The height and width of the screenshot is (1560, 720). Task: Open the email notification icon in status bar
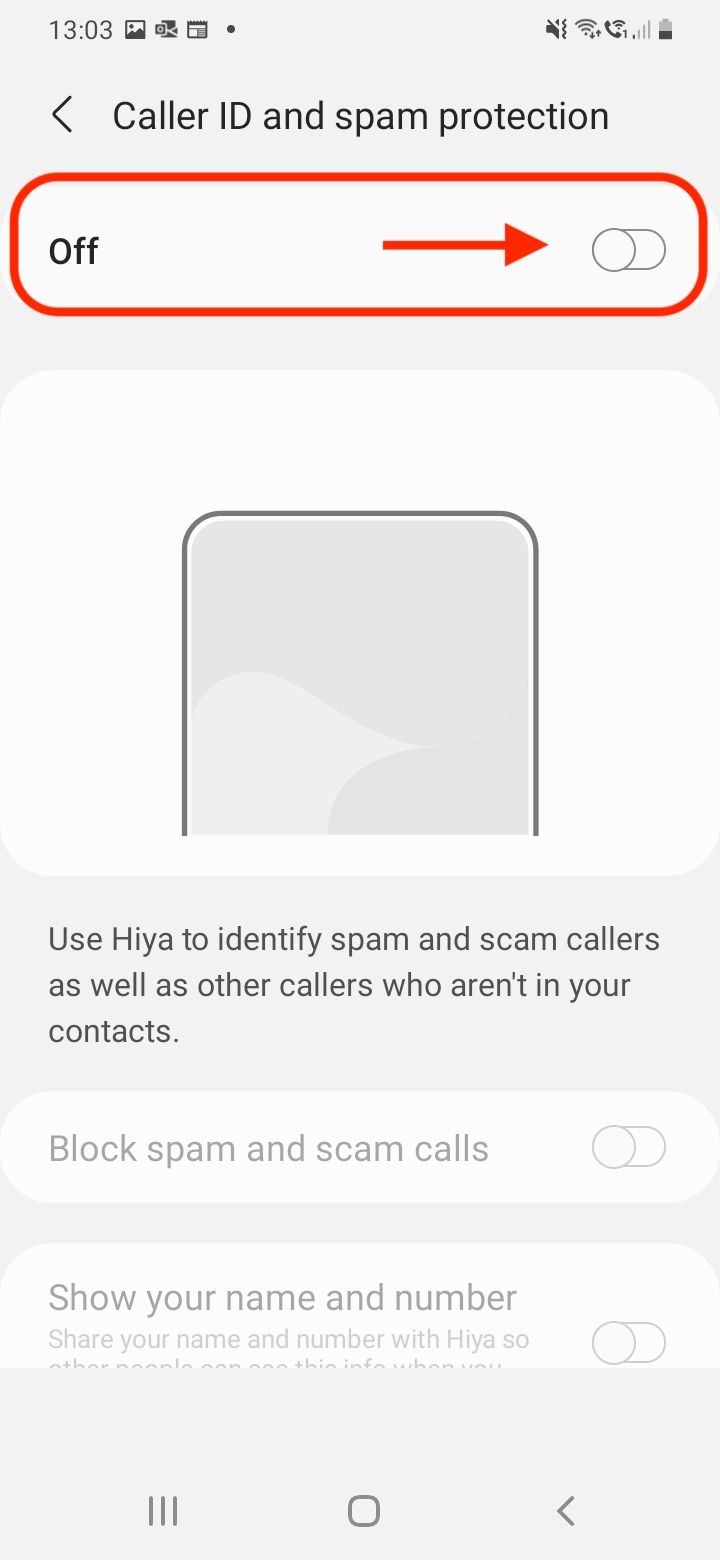(165, 30)
